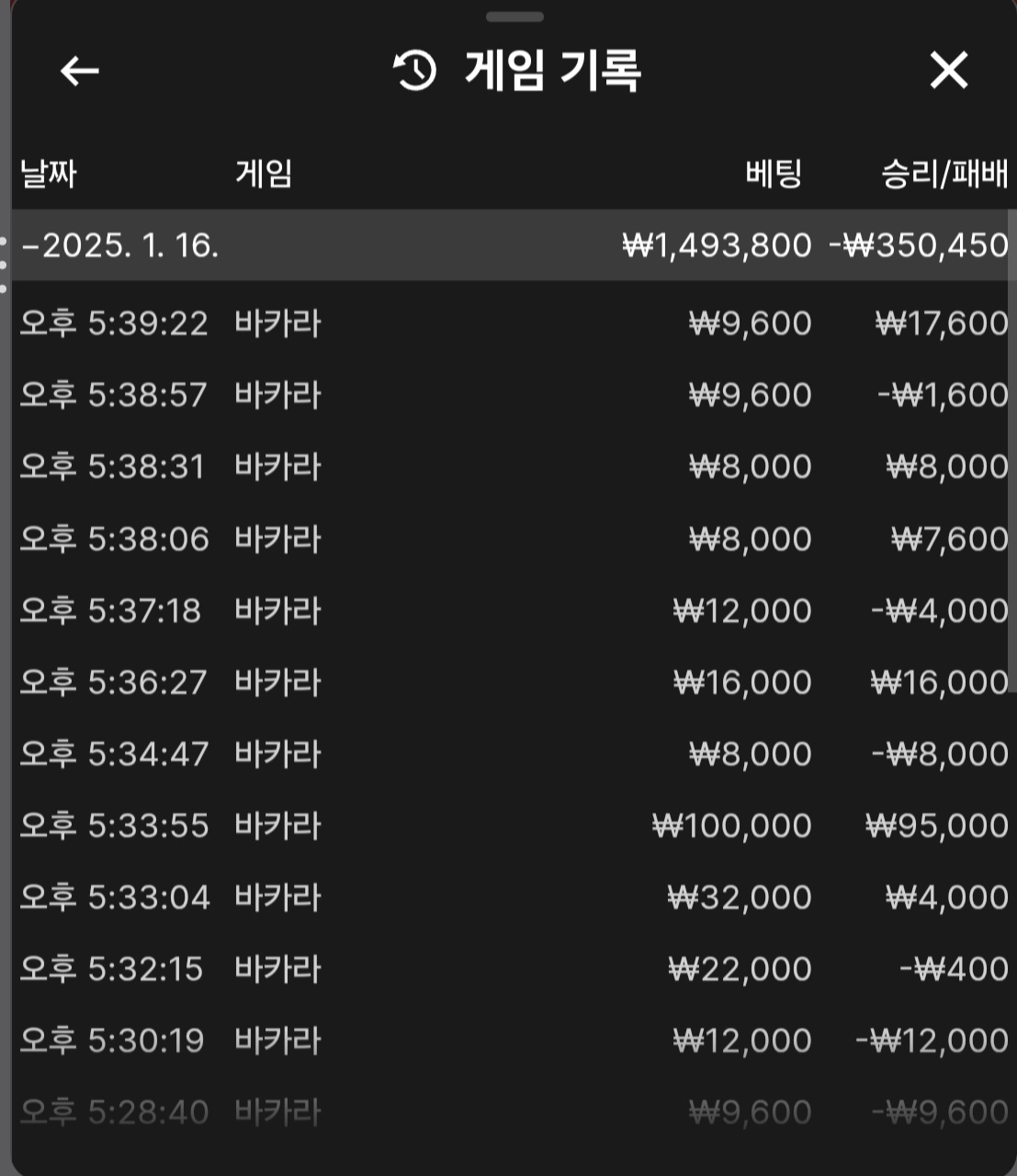Close the game history panel

948,71
